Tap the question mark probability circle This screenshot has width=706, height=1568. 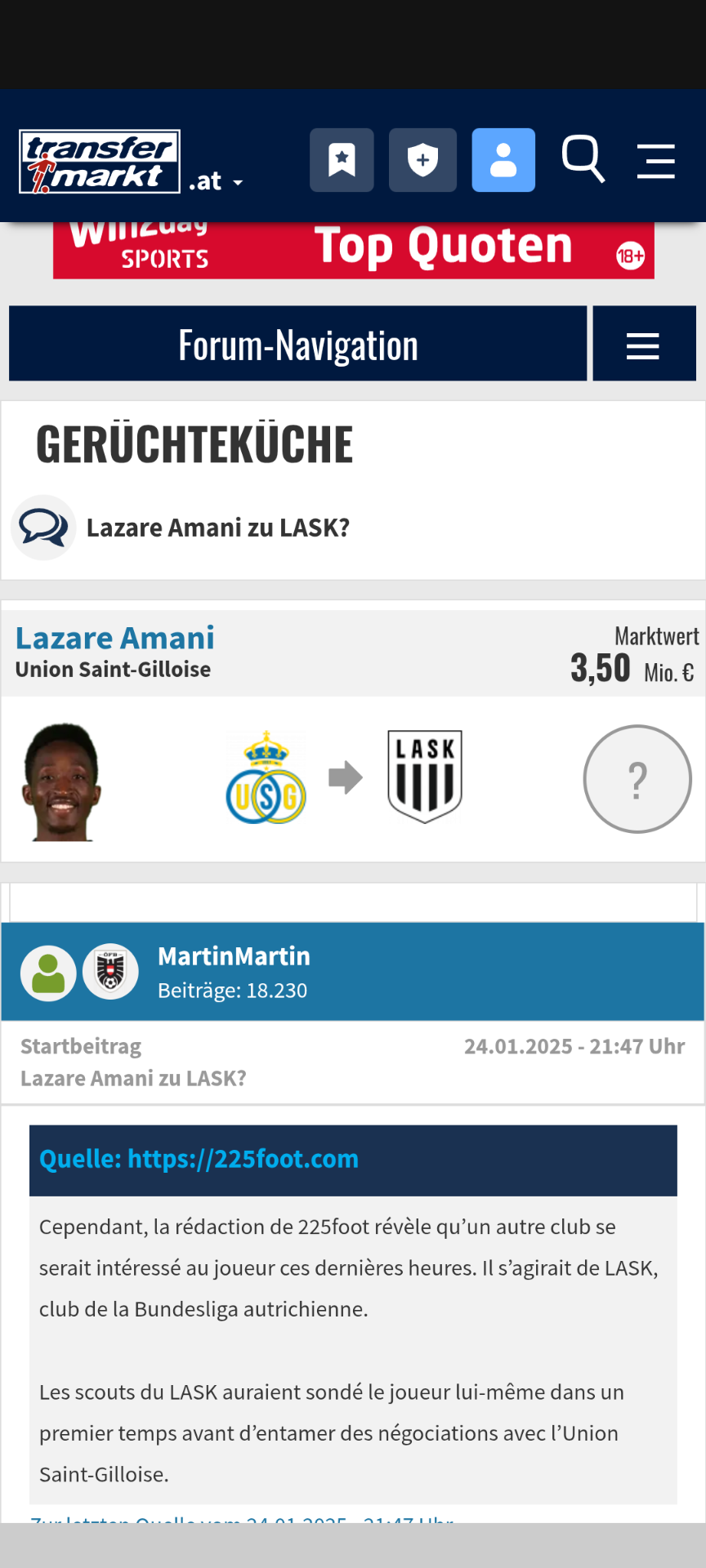(x=637, y=779)
